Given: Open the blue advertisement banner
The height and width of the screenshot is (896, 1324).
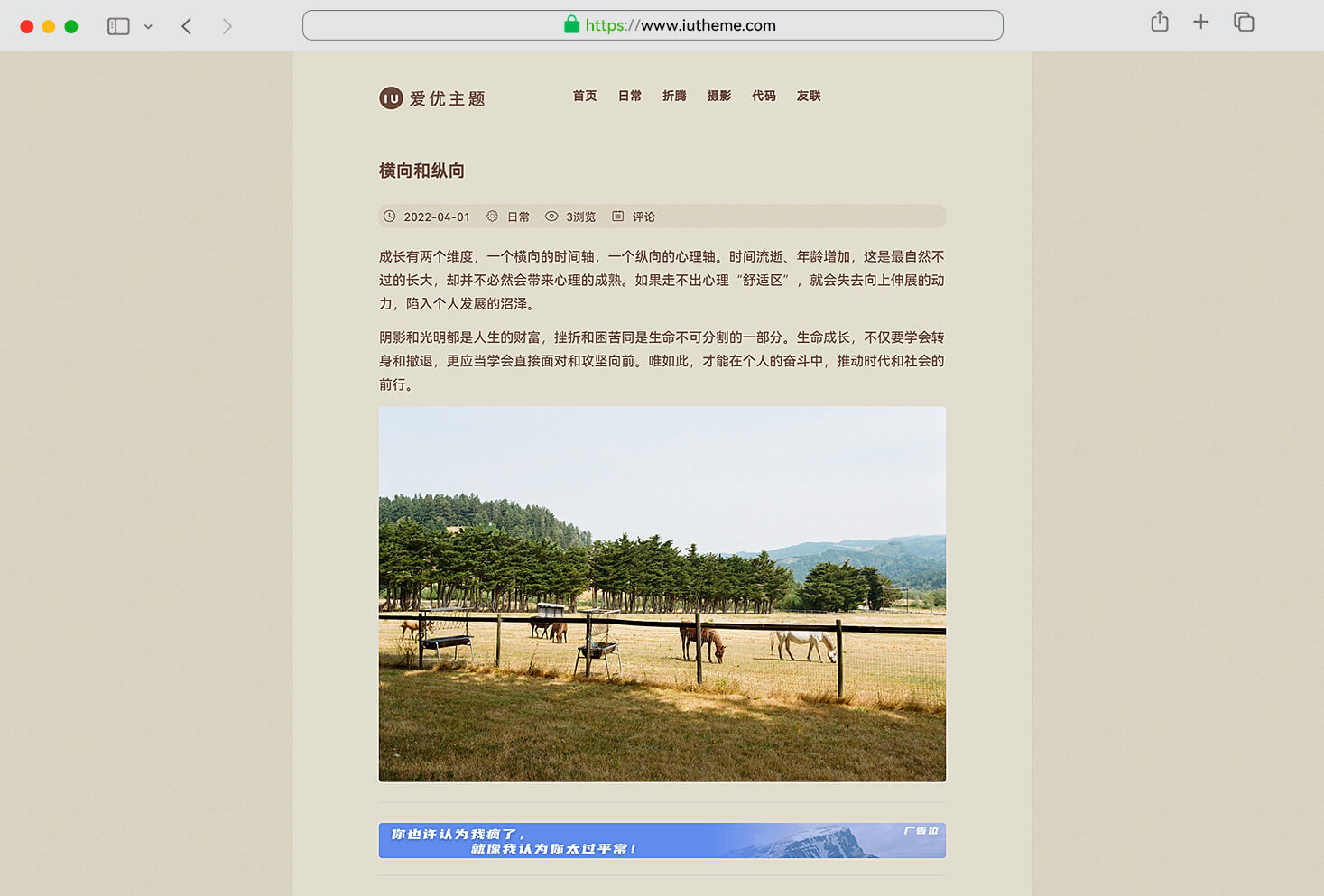Looking at the screenshot, I should tap(662, 840).
